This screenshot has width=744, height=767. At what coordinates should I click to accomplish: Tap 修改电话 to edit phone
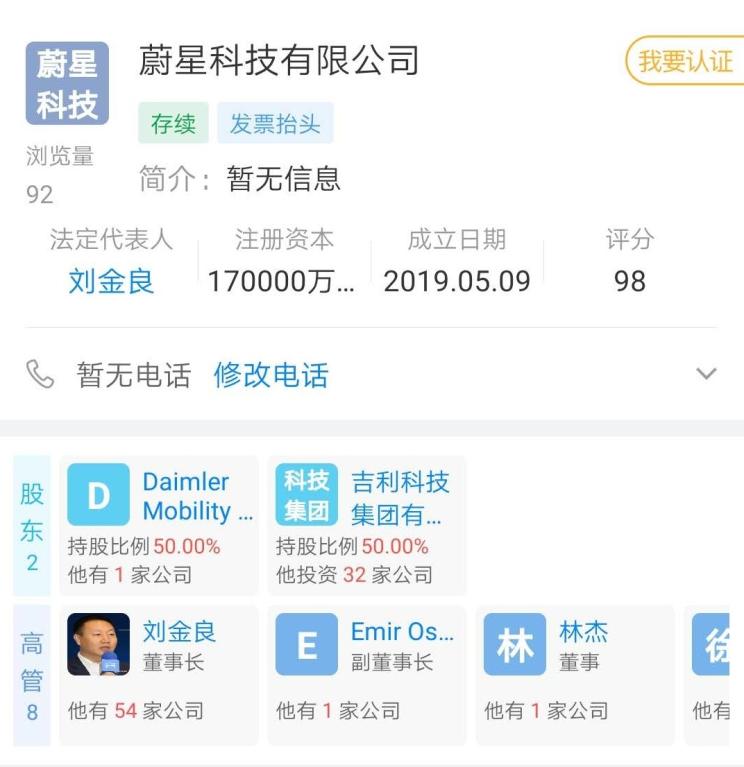(271, 375)
